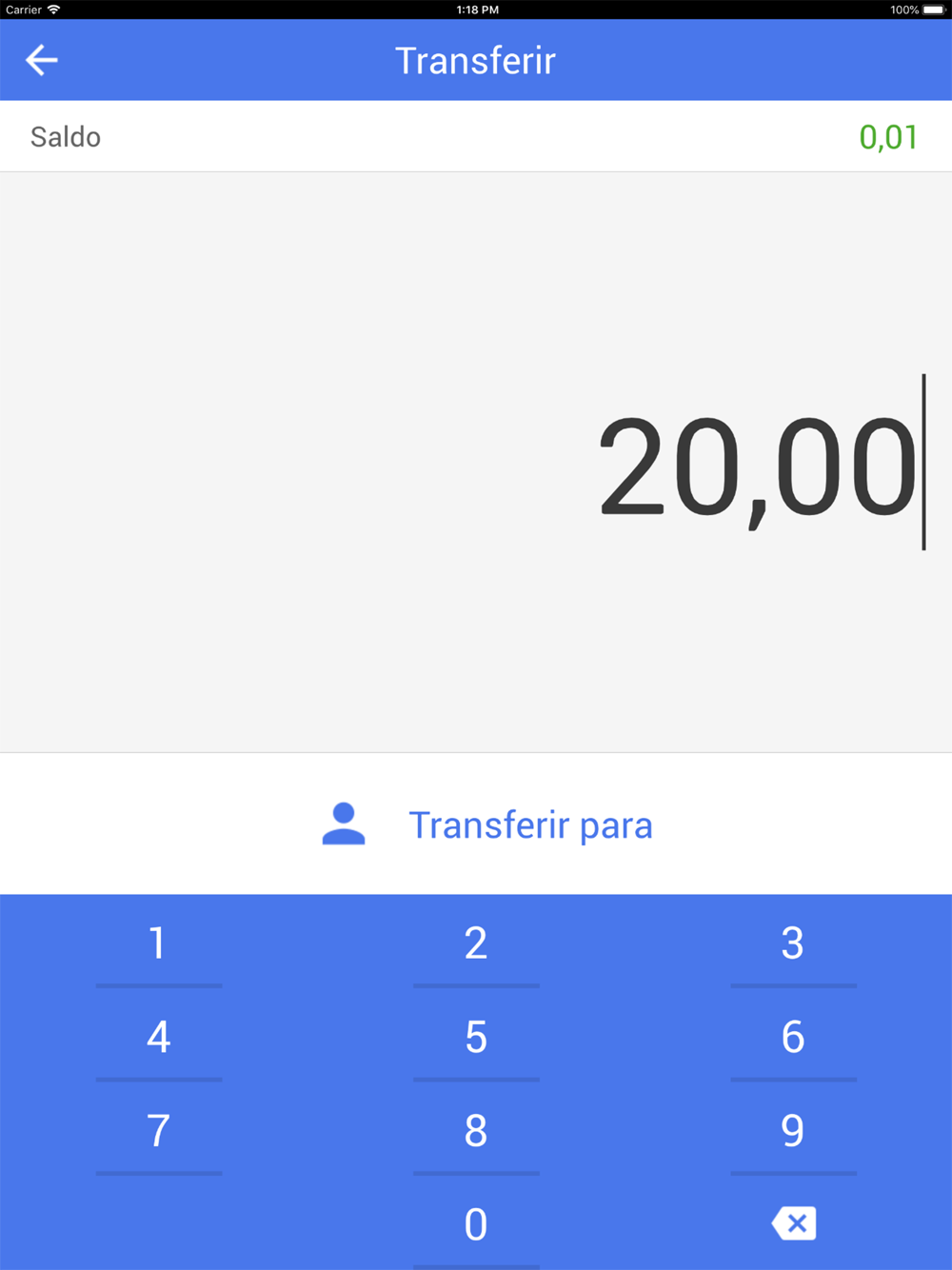Image resolution: width=952 pixels, height=1270 pixels.
Task: Choose recipient via Transferir para
Action: pos(487,824)
